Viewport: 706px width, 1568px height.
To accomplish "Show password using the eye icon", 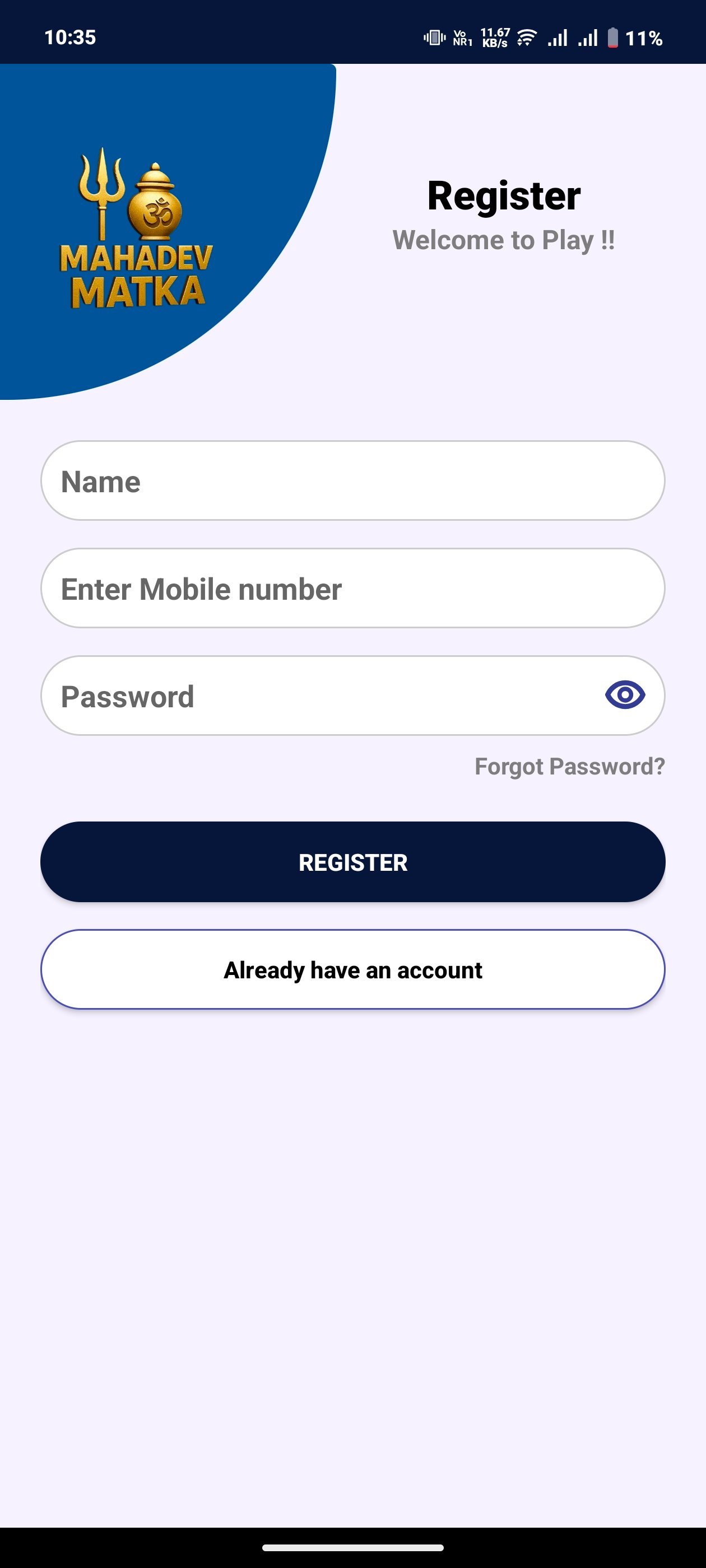I will tap(624, 695).
